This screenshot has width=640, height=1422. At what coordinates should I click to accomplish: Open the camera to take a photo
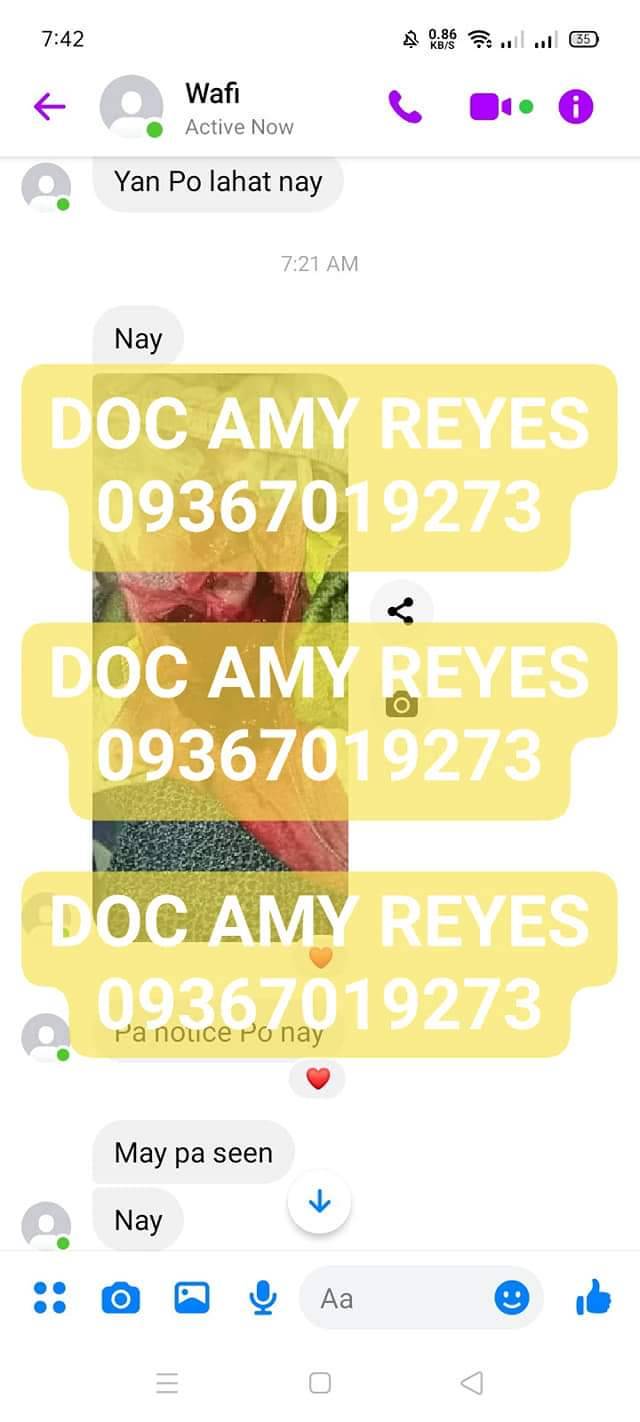tap(121, 1298)
